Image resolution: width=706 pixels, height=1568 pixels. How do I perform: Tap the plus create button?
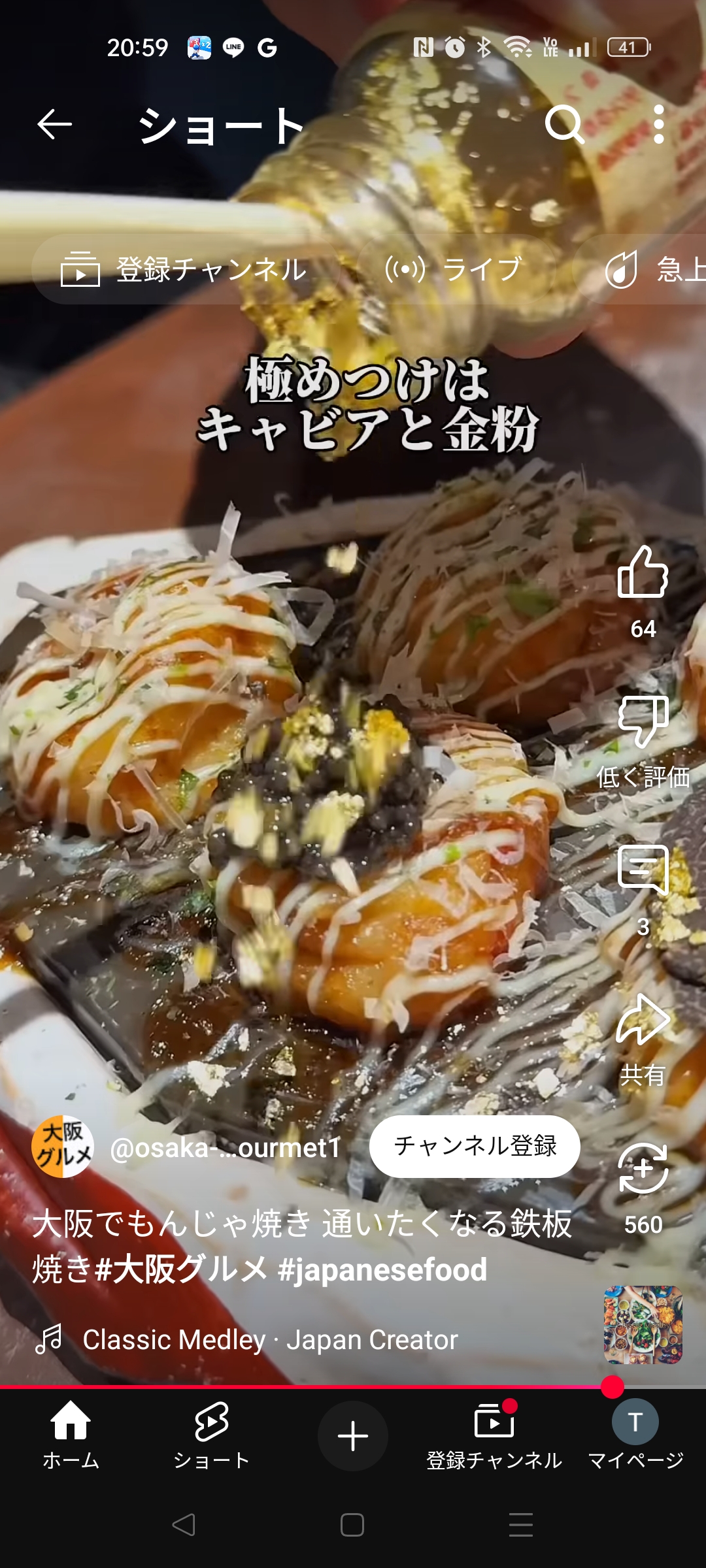tap(353, 1436)
